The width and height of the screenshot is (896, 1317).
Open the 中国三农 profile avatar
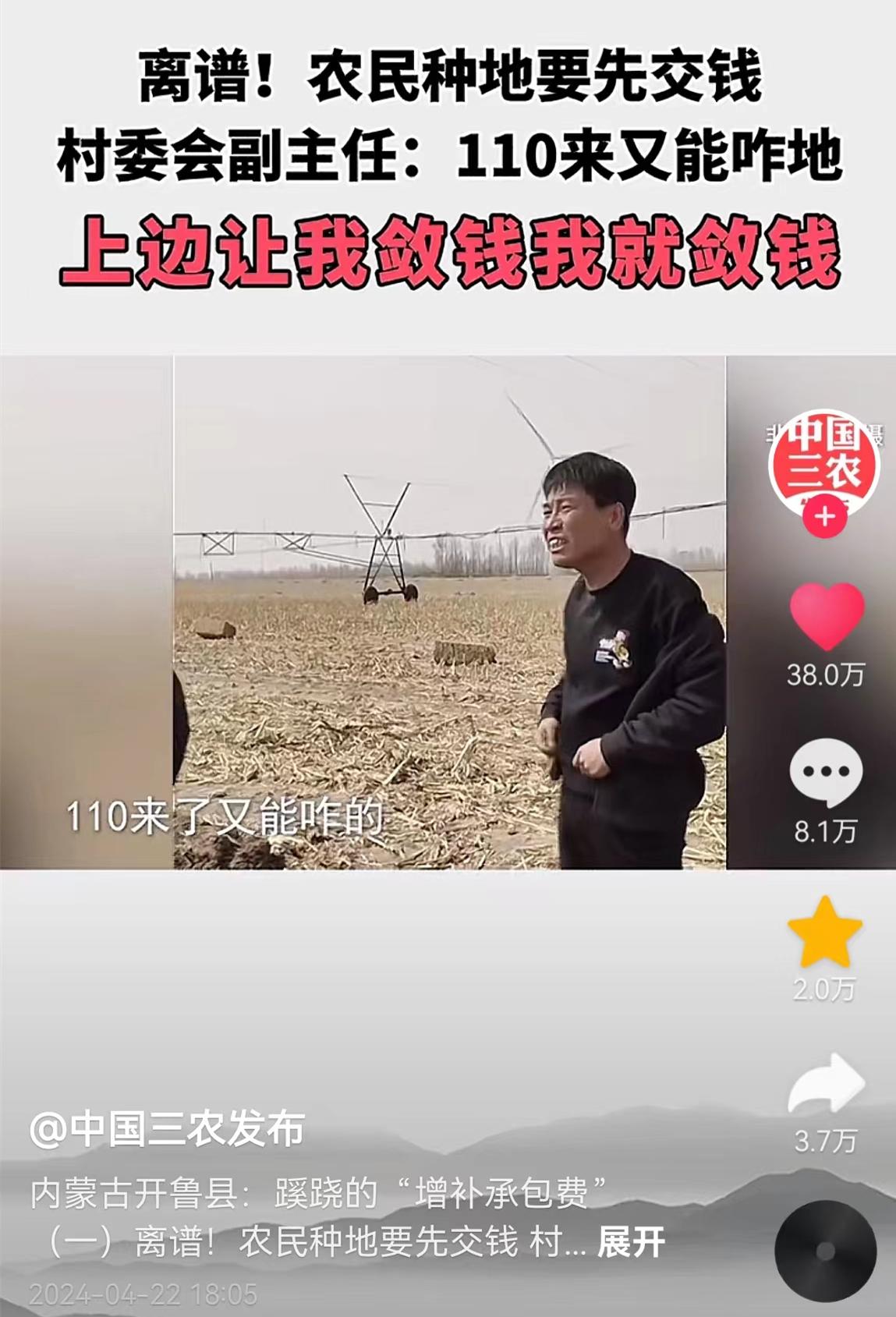click(824, 462)
